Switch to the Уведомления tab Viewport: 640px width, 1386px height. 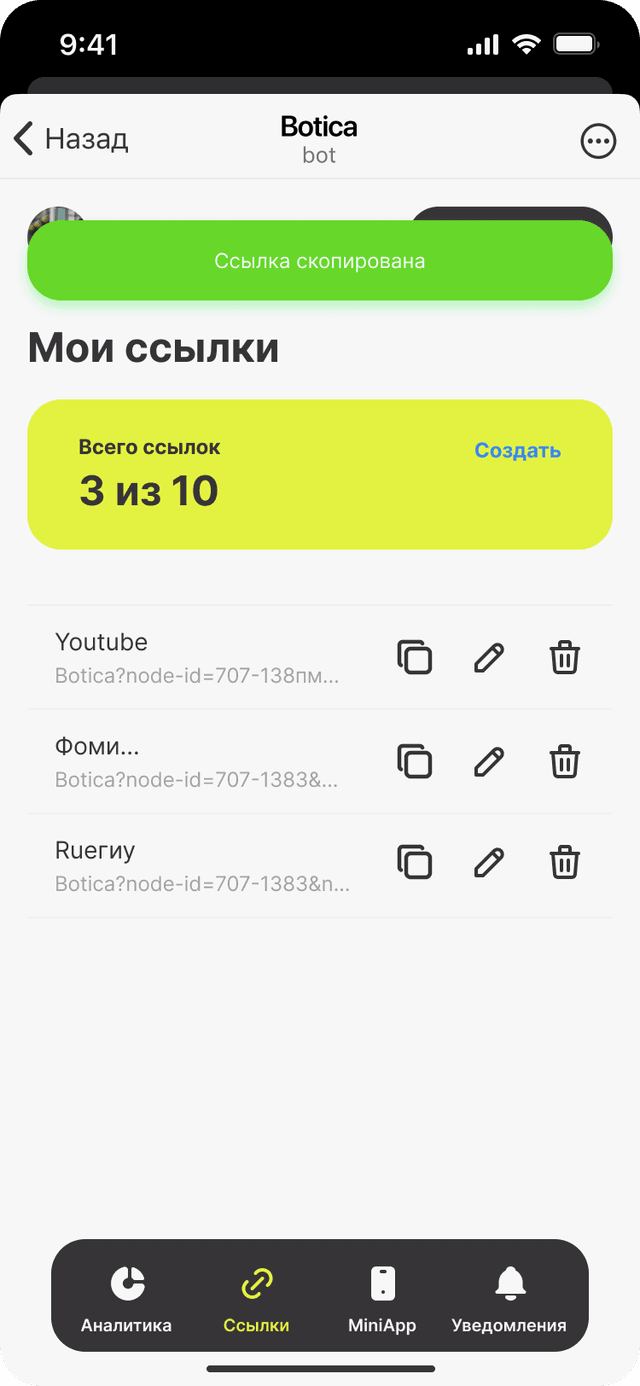tap(509, 1298)
